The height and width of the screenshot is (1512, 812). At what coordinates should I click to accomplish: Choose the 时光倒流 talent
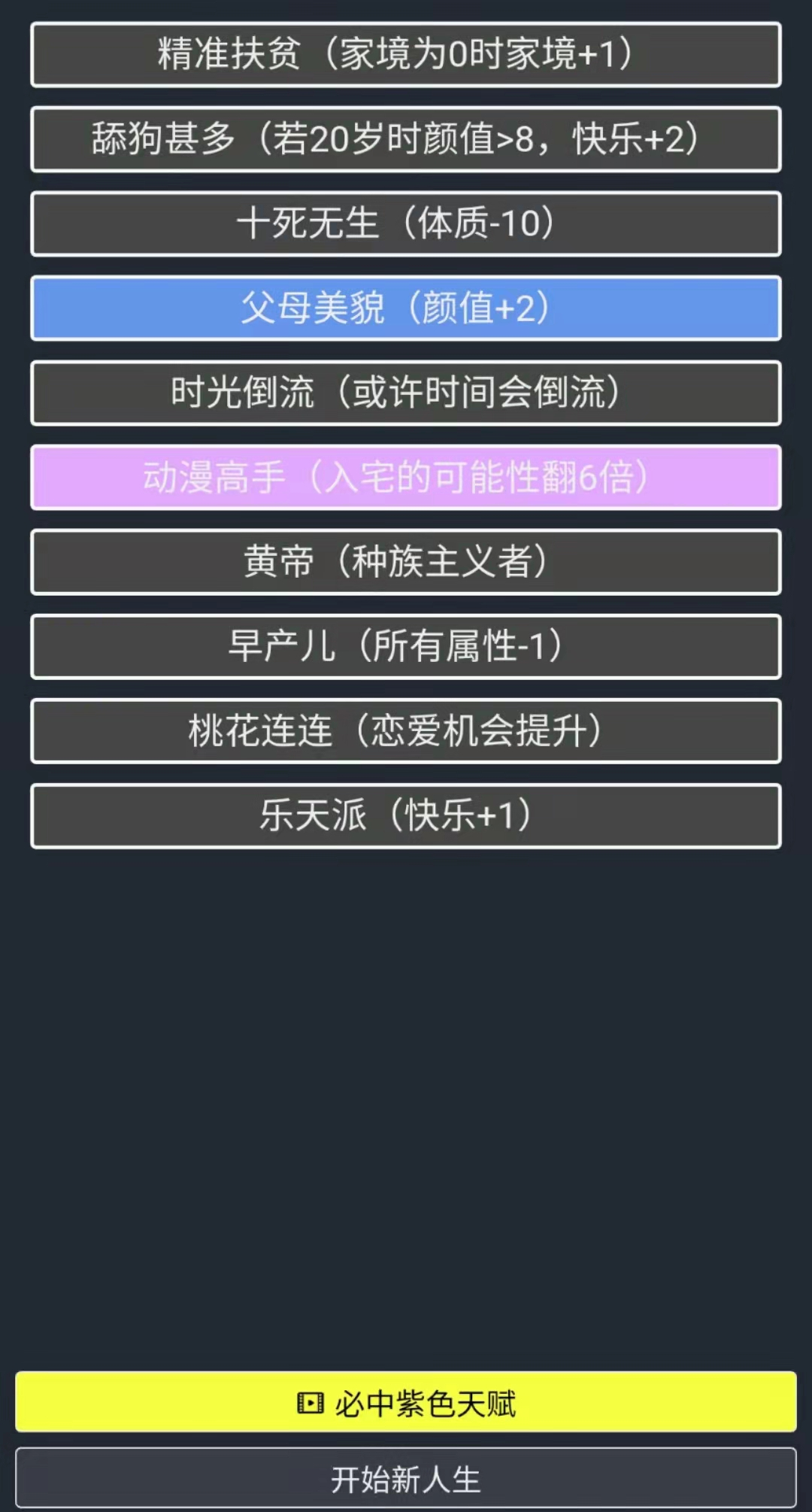406,393
